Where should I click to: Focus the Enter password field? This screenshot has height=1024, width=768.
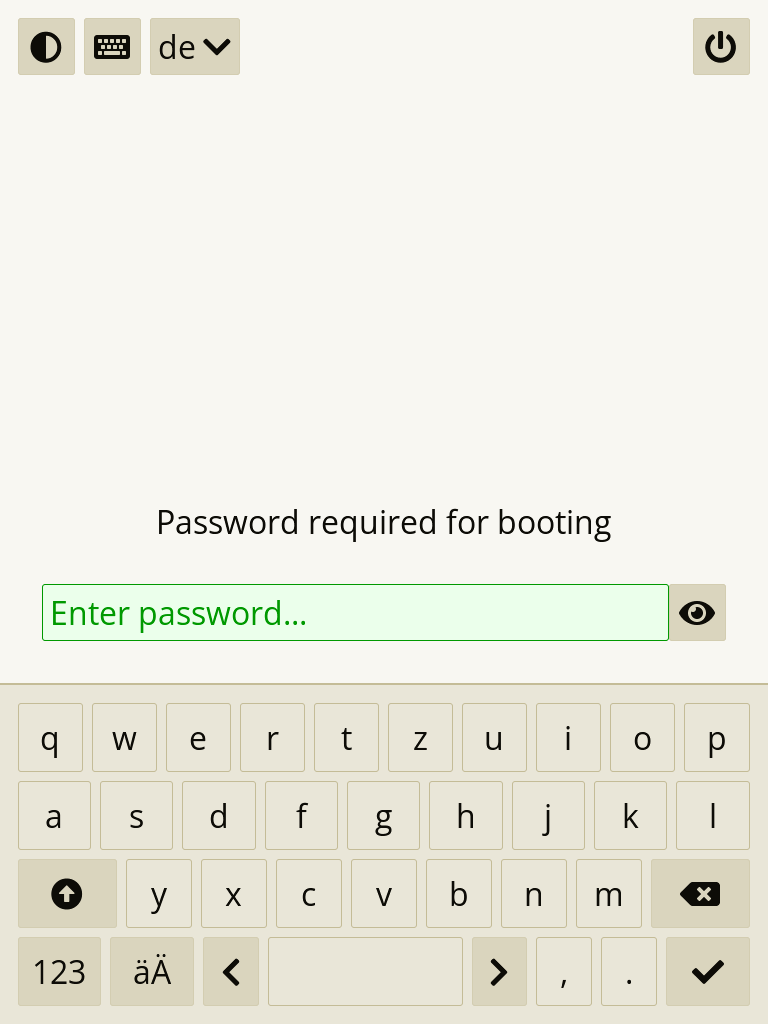point(355,613)
